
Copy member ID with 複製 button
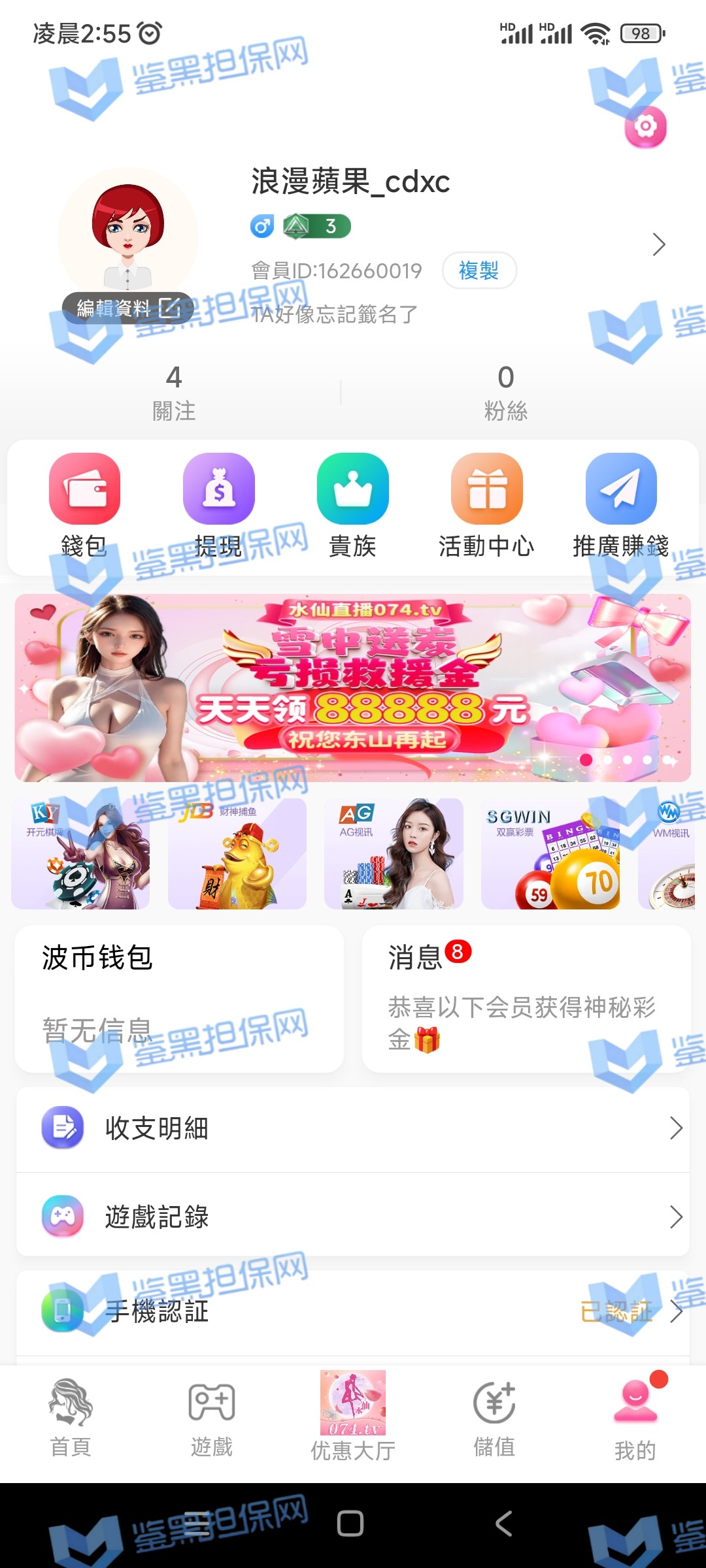pos(479,270)
